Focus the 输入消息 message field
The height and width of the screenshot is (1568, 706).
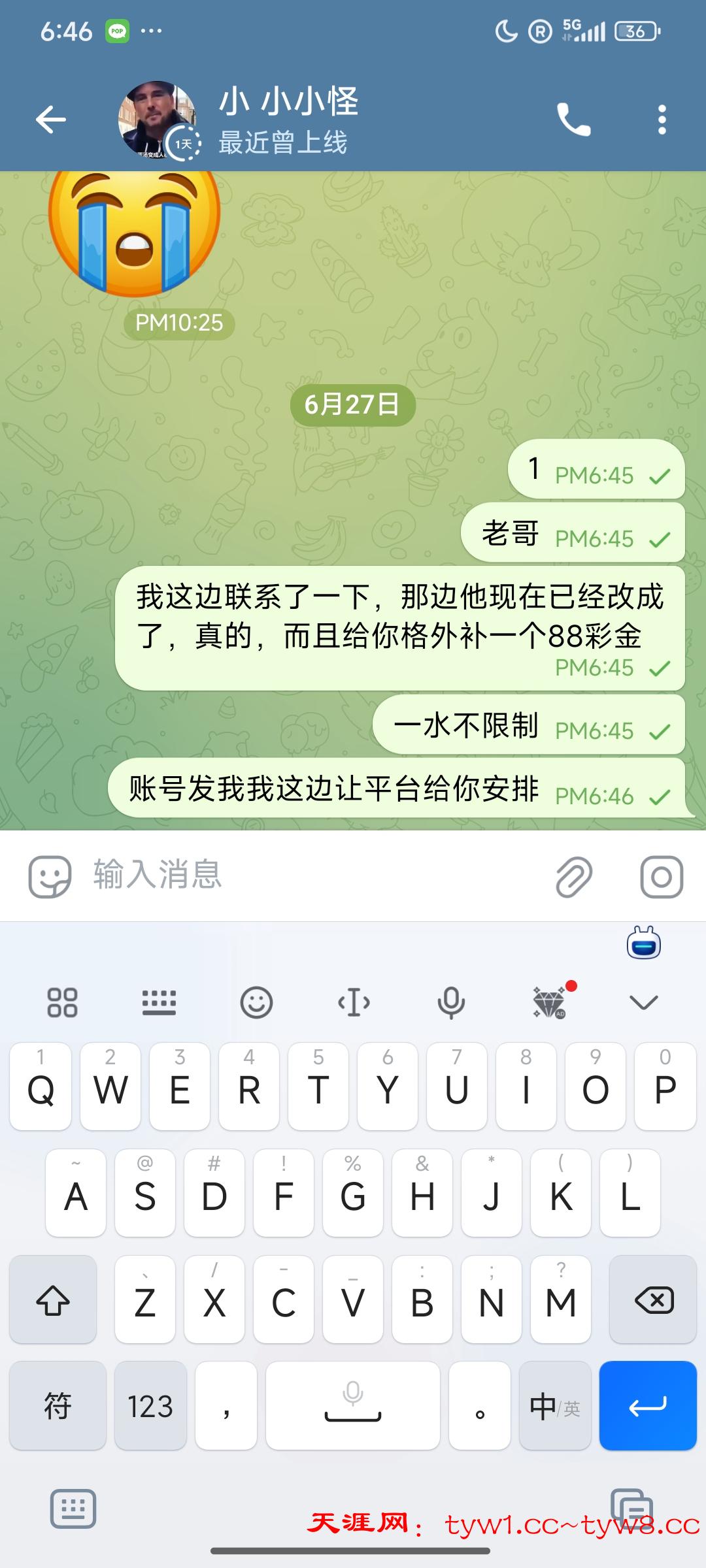[314, 875]
